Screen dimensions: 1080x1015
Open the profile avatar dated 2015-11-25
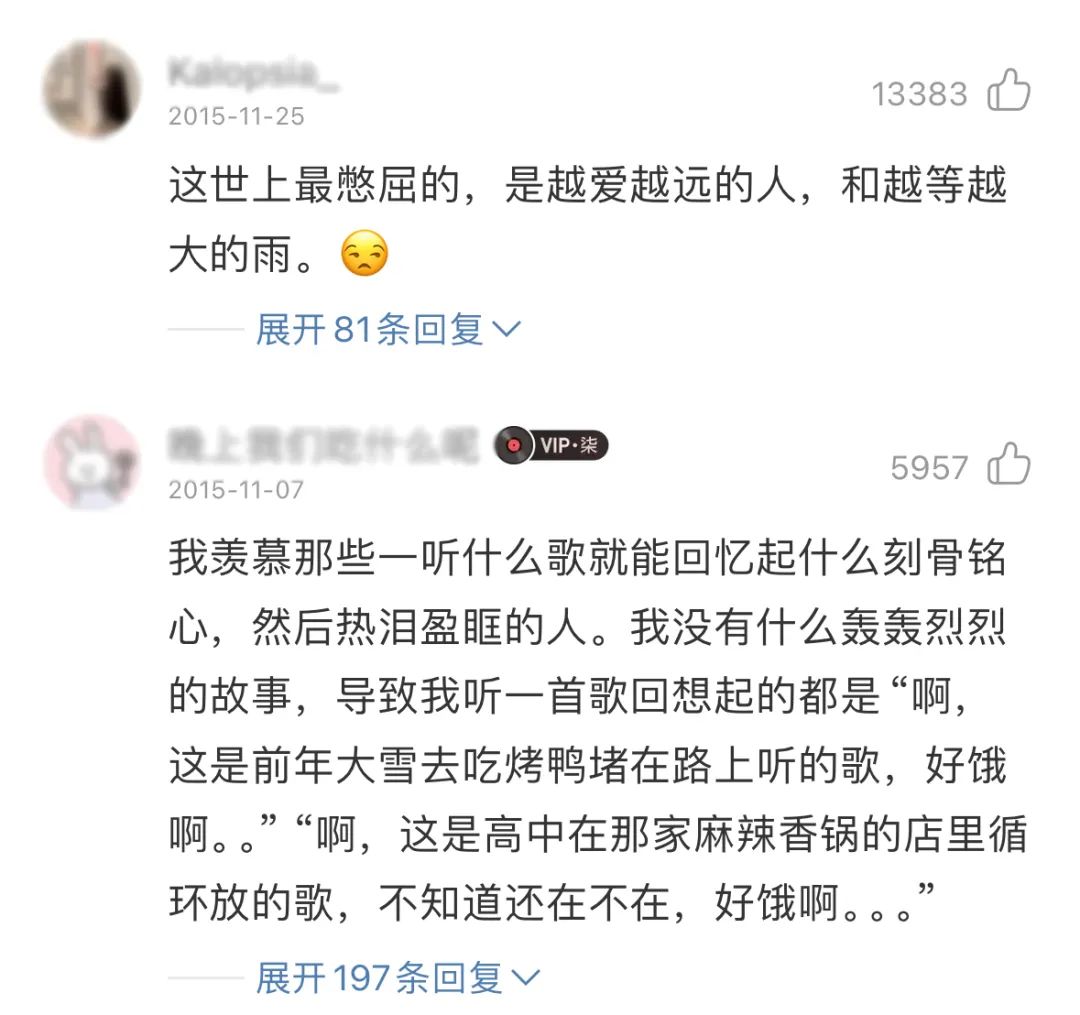tap(92, 89)
